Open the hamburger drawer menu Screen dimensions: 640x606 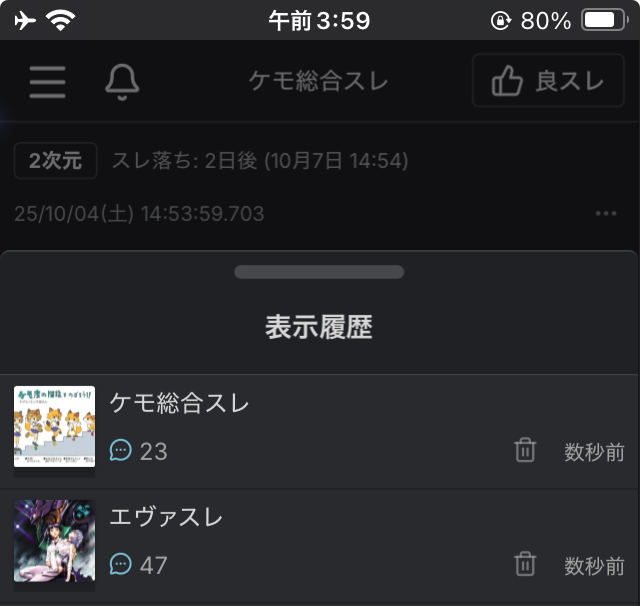47,82
